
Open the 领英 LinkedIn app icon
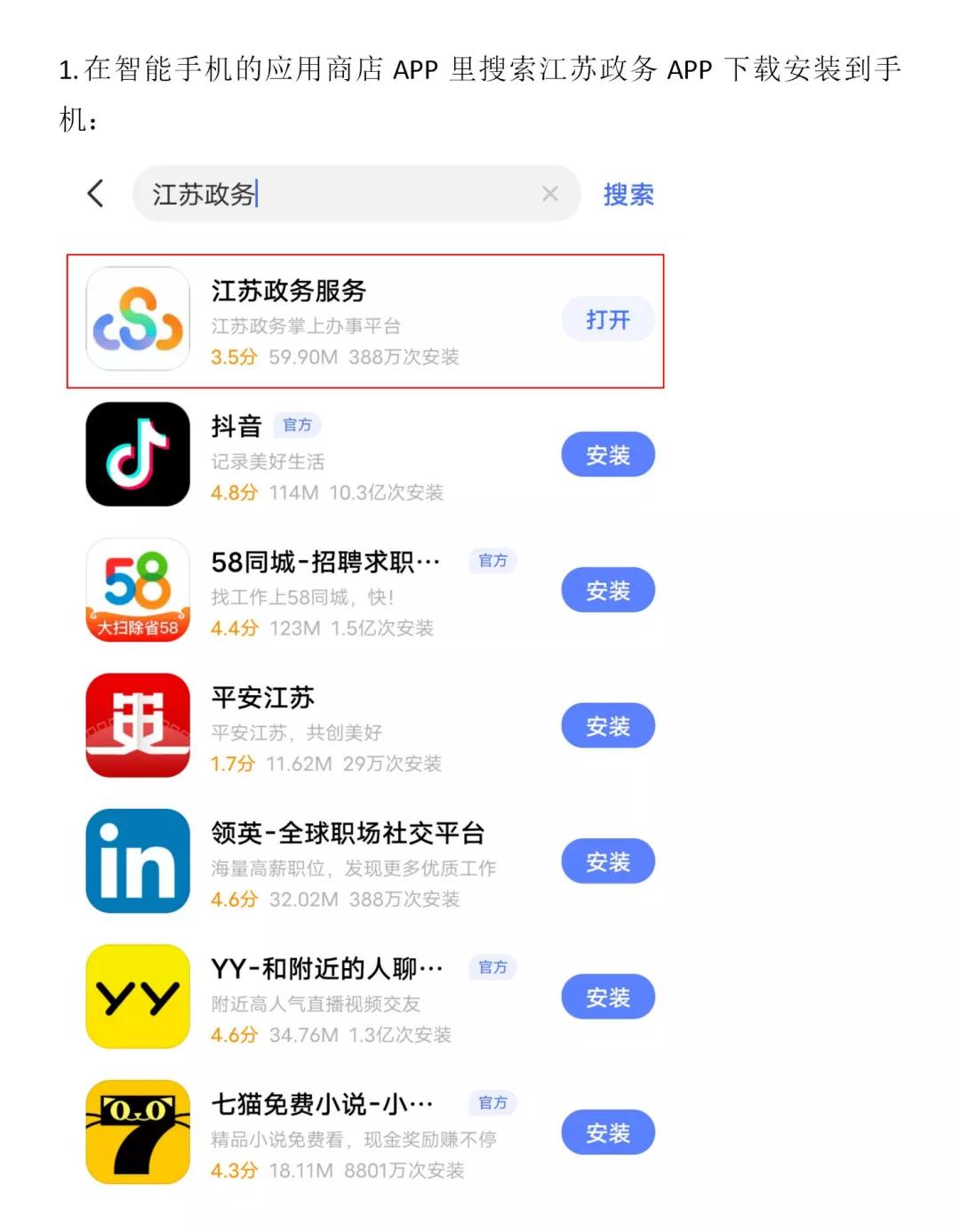[137, 860]
